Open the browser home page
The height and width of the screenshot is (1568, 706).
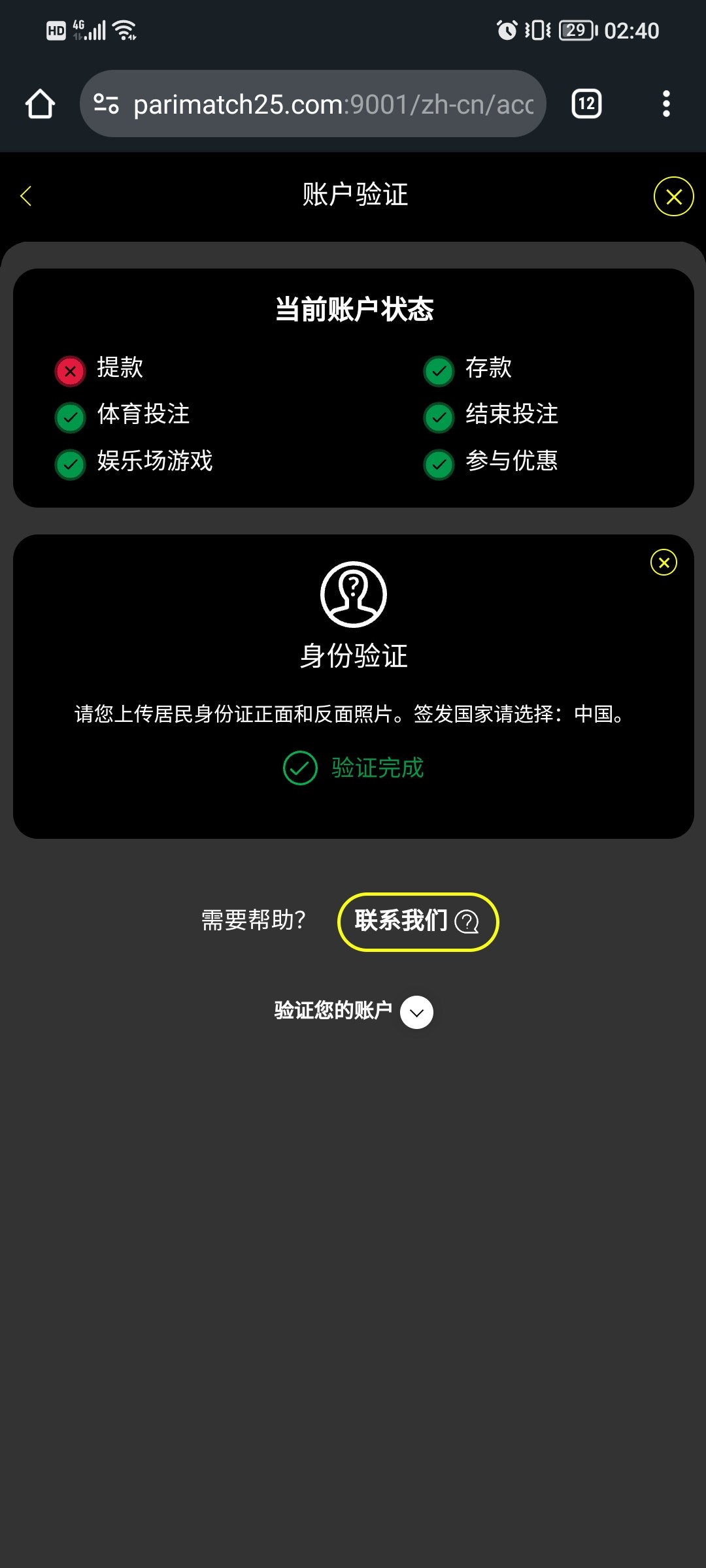click(40, 104)
